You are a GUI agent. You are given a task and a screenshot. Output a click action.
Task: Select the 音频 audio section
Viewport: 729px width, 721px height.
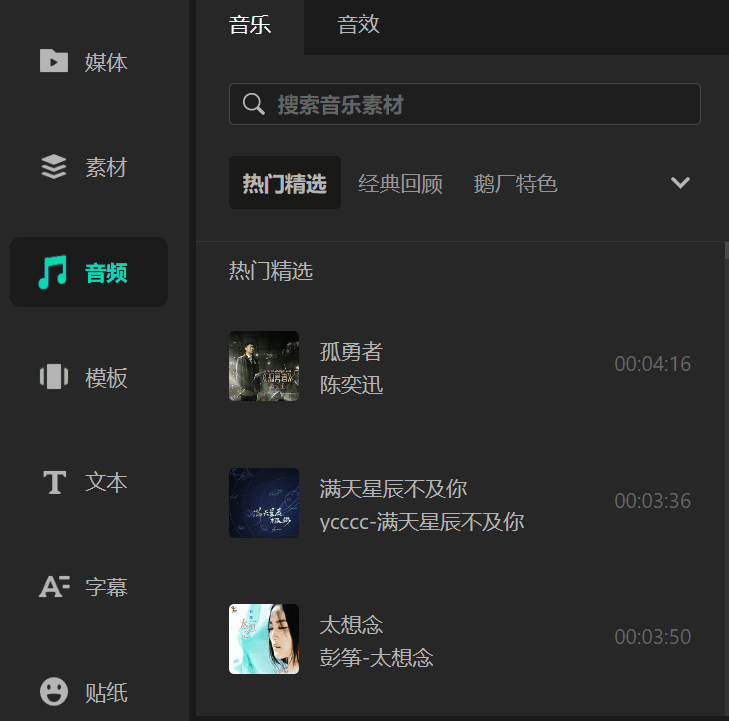click(88, 272)
